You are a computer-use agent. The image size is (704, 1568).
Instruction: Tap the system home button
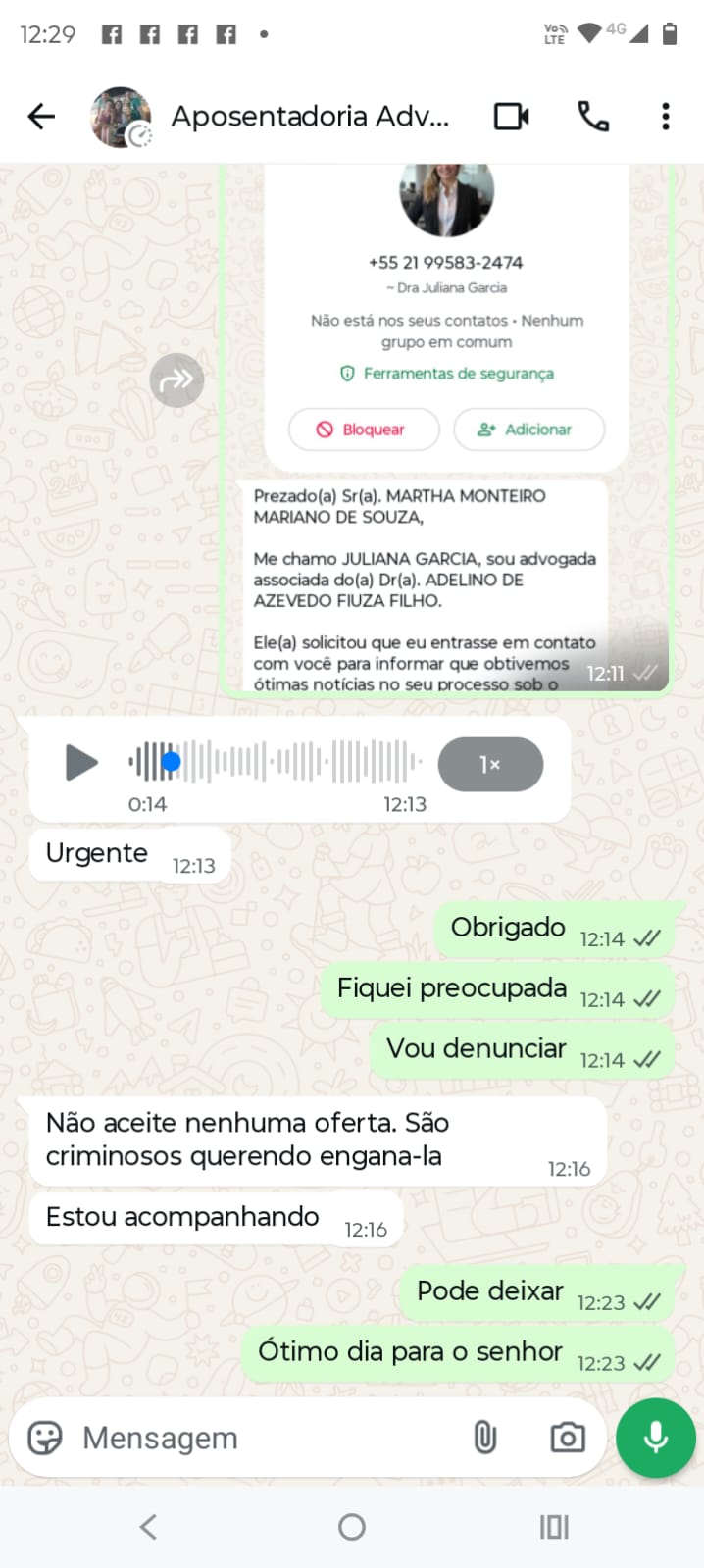pyautogui.click(x=352, y=1527)
